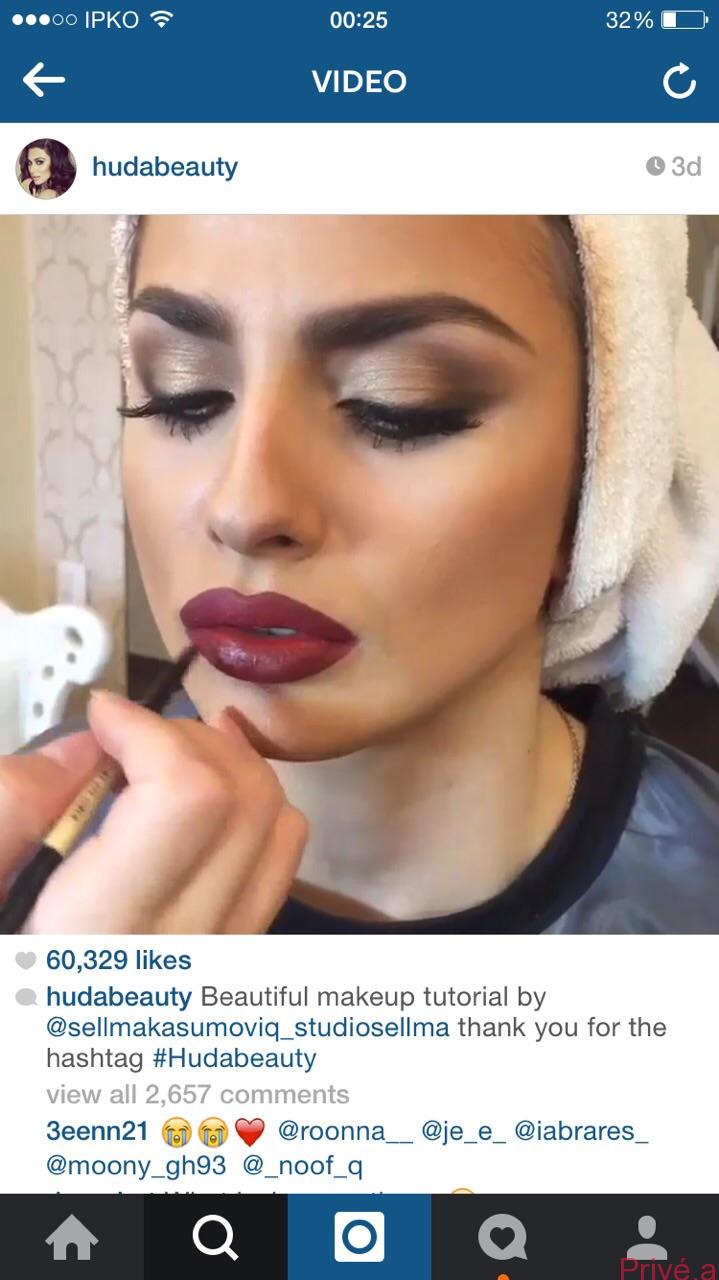
Task: Switch to the Home tab
Action: (x=72, y=1238)
